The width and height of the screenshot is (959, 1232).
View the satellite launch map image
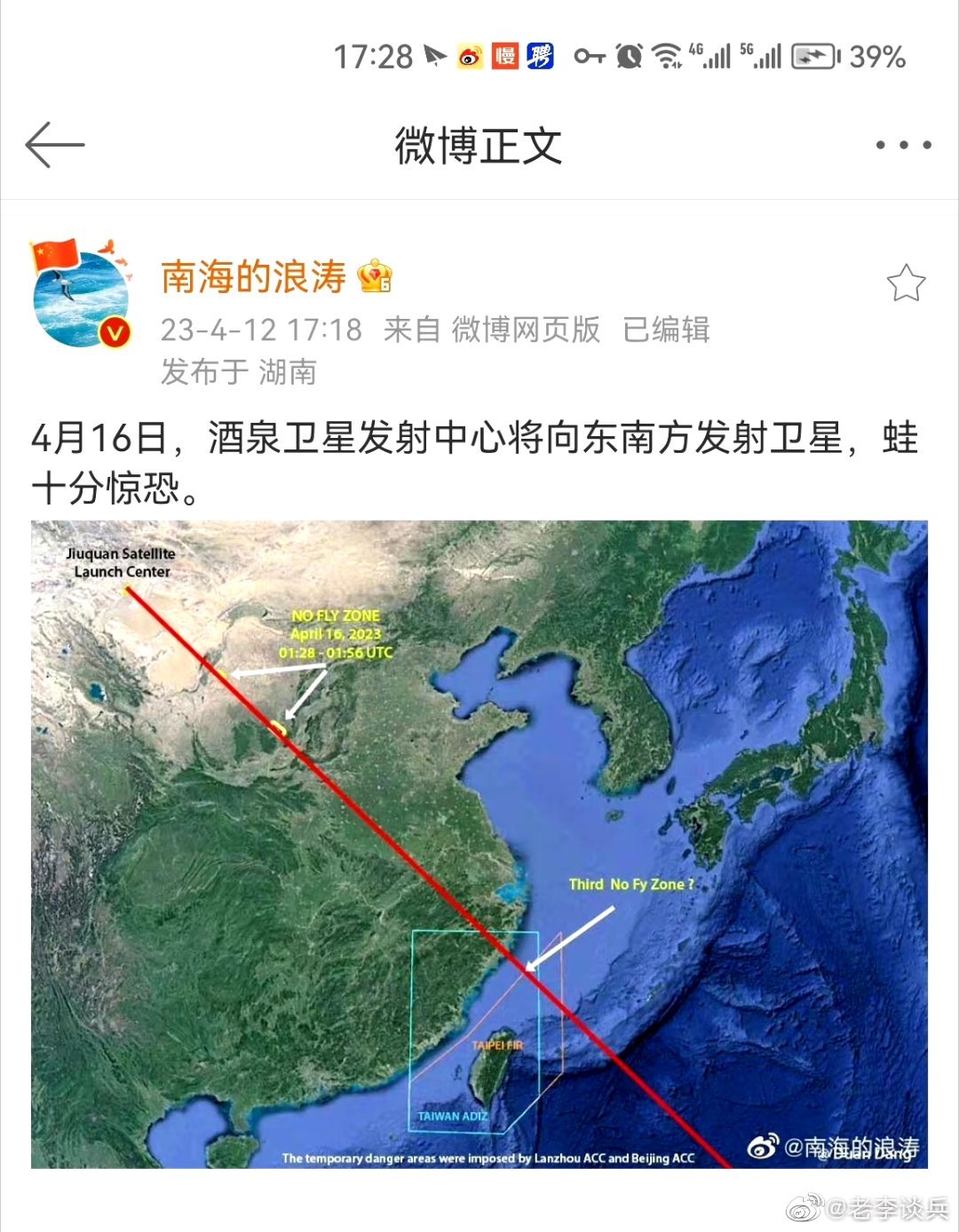pyautogui.click(x=479, y=844)
